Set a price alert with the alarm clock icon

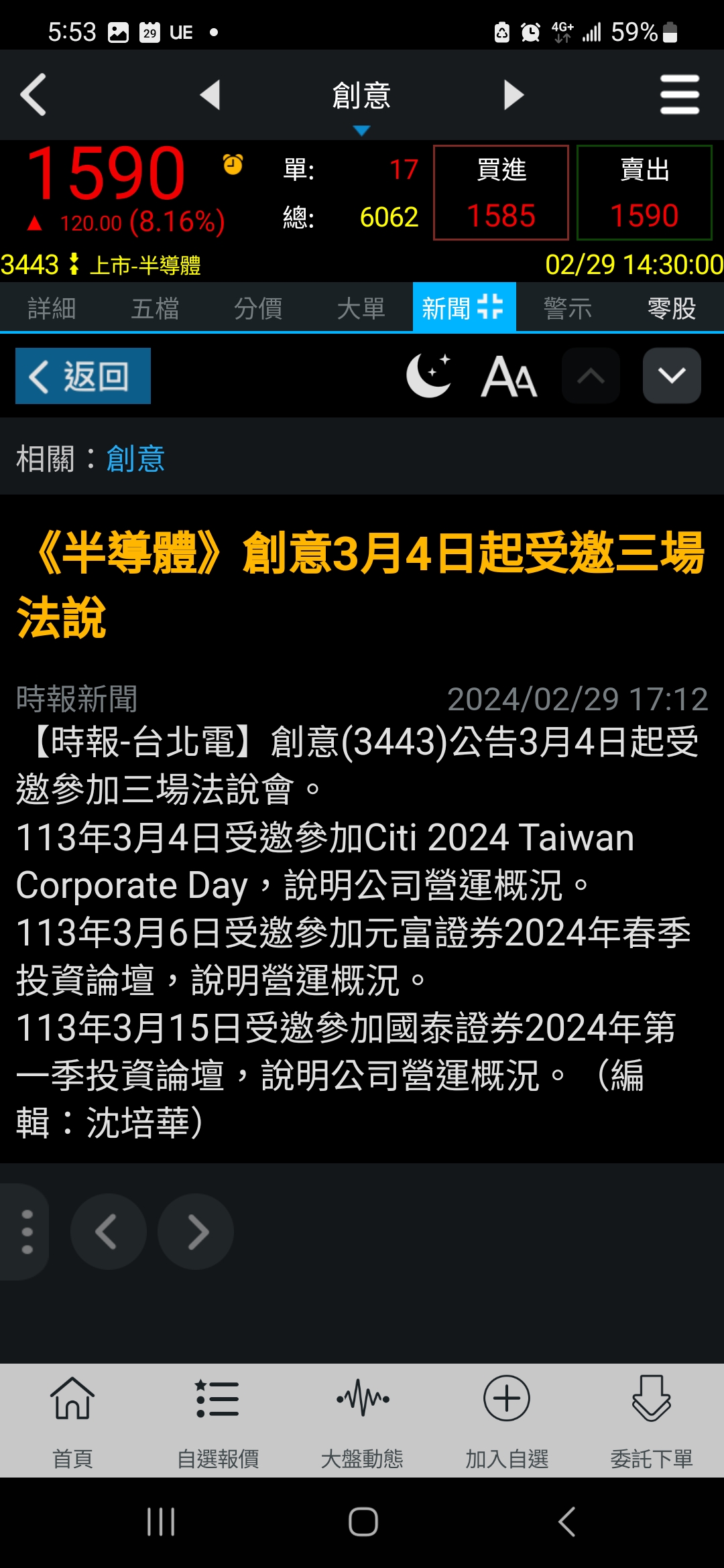[x=233, y=164]
